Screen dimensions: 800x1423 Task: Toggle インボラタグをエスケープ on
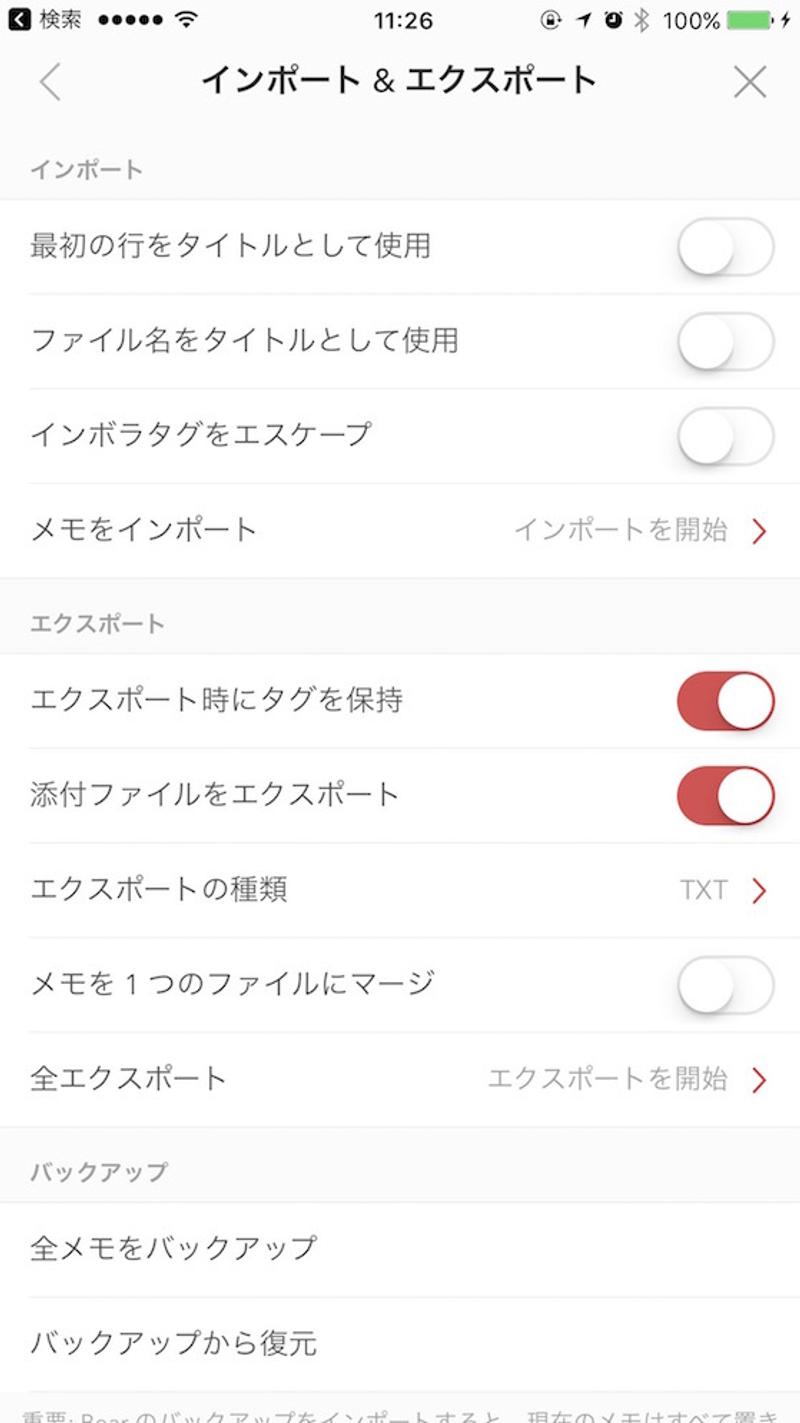pyautogui.click(x=725, y=436)
